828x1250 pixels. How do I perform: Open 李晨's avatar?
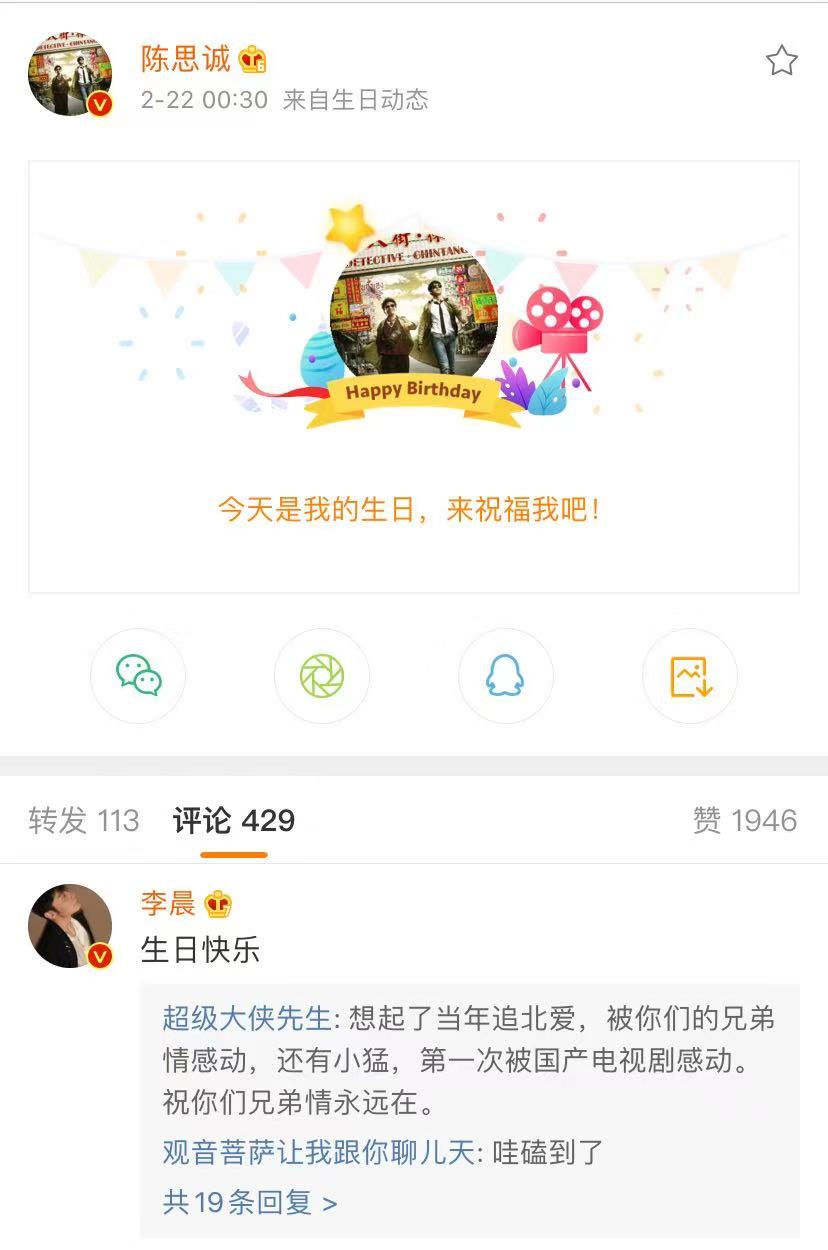(70, 926)
